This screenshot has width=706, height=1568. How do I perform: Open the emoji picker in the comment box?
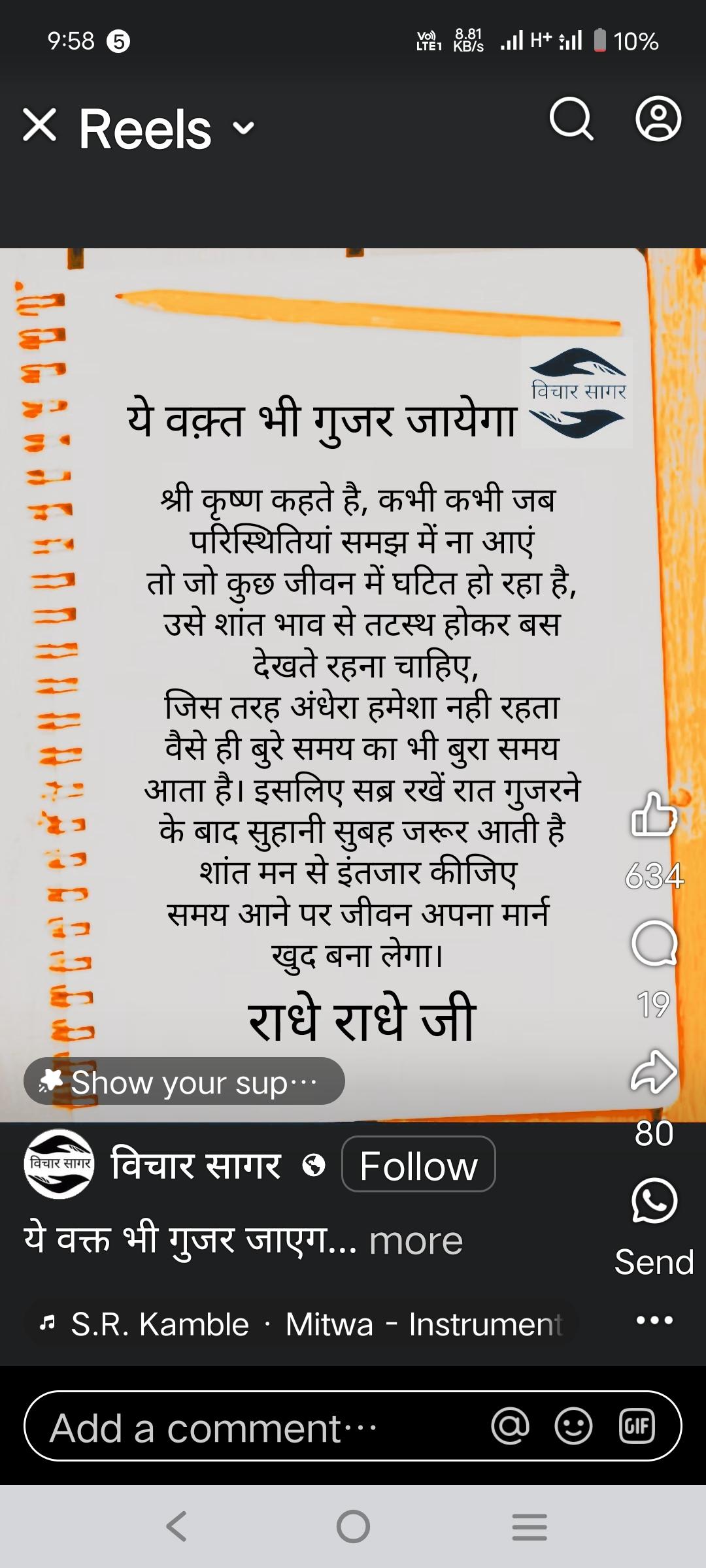point(573,1426)
